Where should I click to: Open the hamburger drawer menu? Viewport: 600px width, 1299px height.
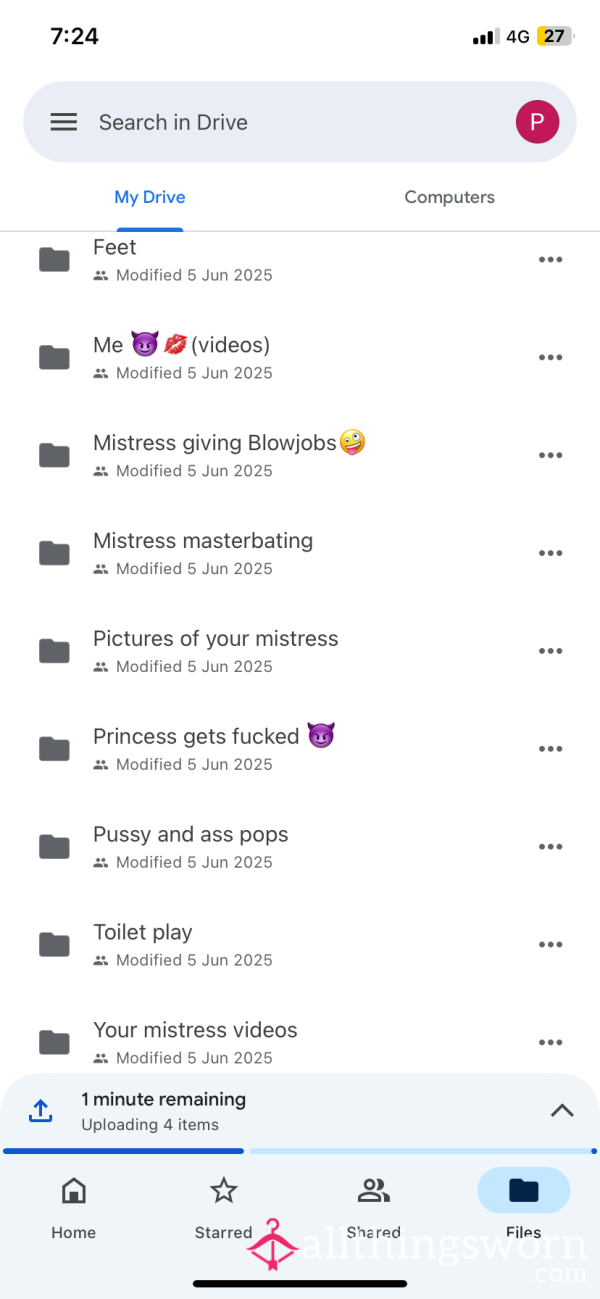(64, 122)
